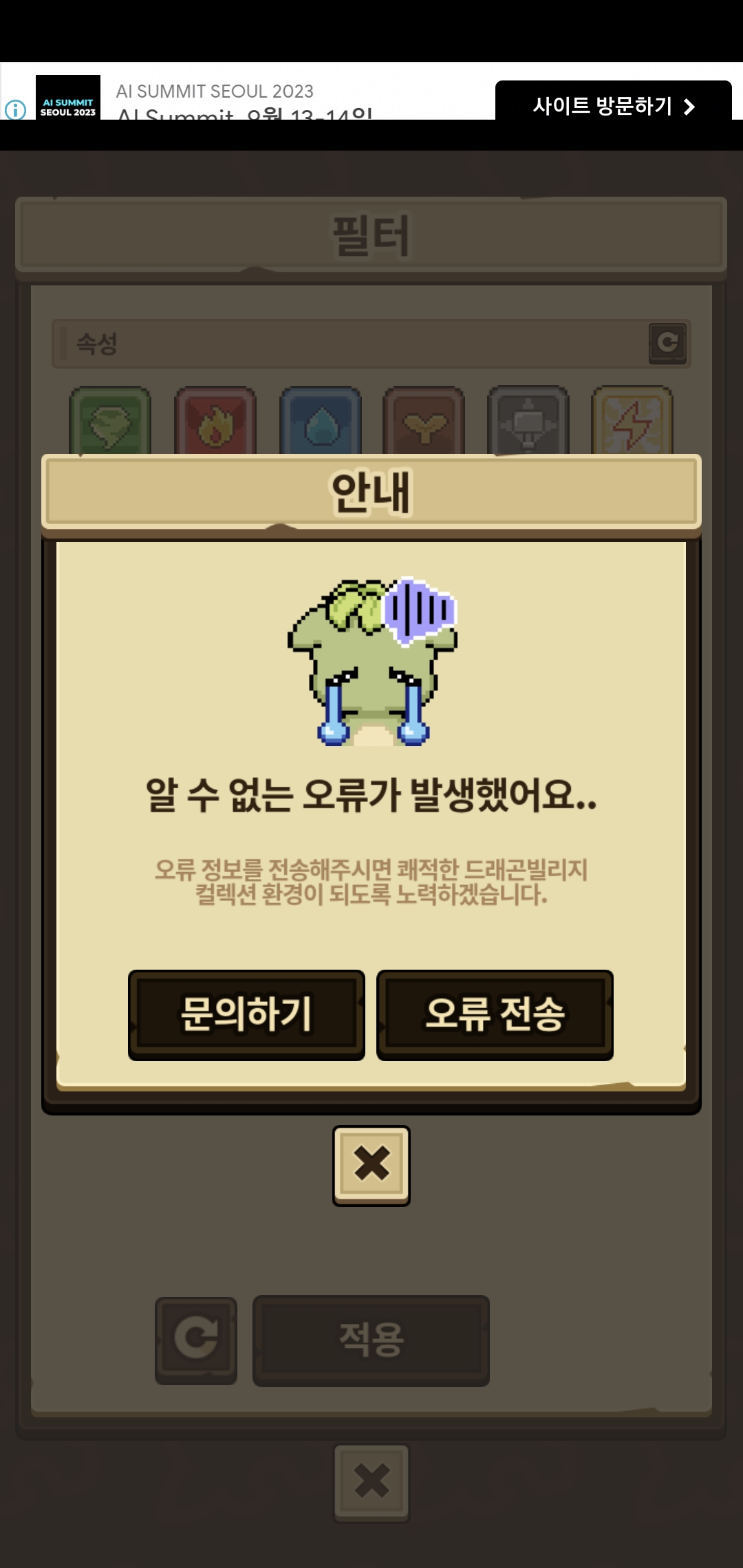Open the ad info icon
The width and height of the screenshot is (743, 1568).
point(15,110)
